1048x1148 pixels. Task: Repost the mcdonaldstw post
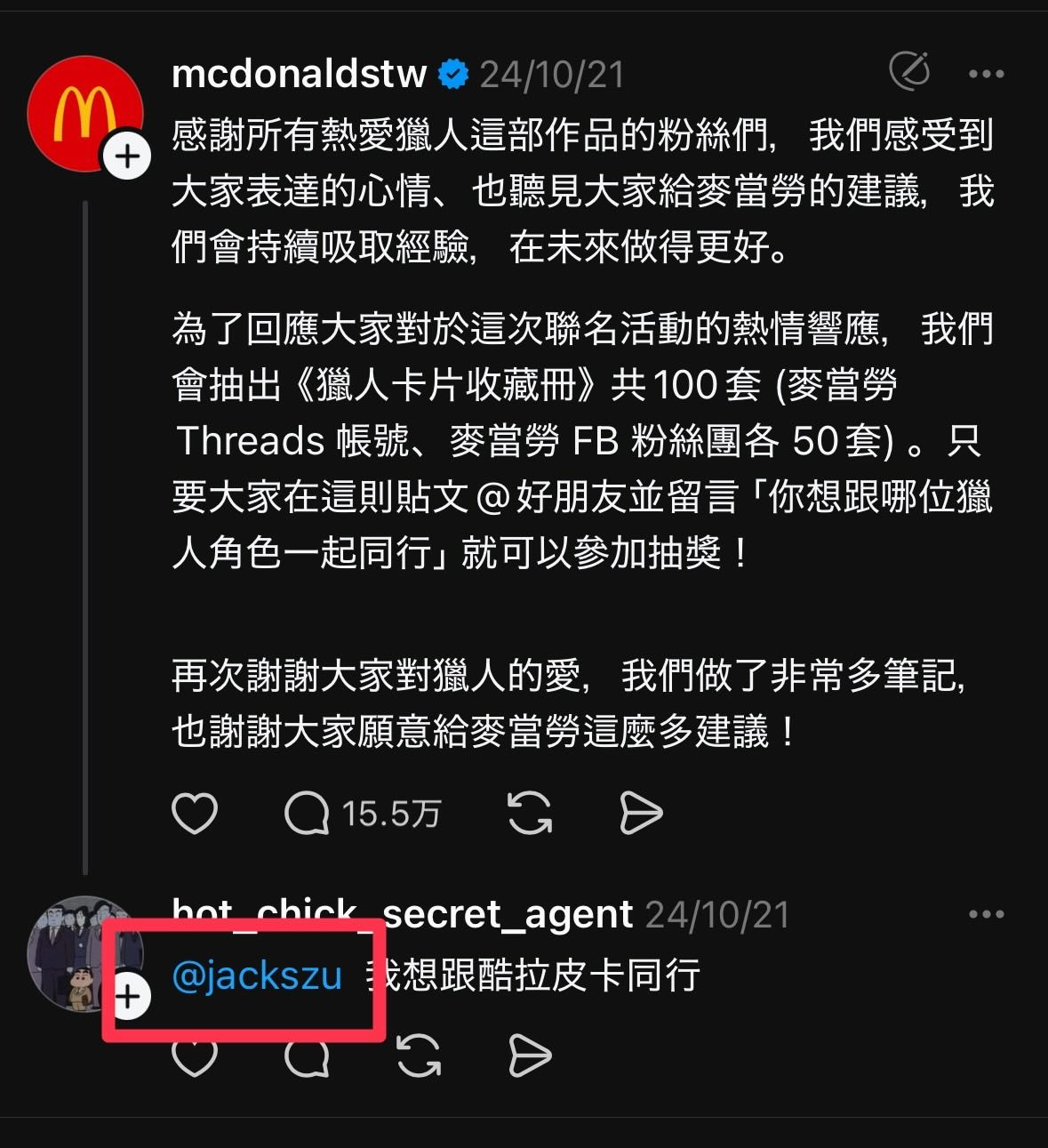click(x=529, y=813)
